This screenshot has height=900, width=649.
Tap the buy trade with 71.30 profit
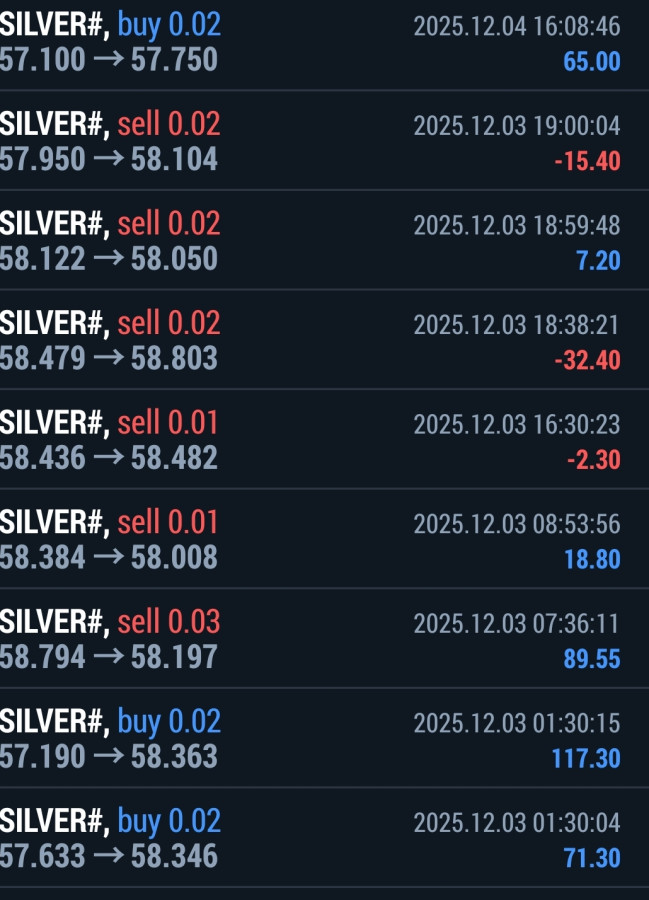coord(324,838)
